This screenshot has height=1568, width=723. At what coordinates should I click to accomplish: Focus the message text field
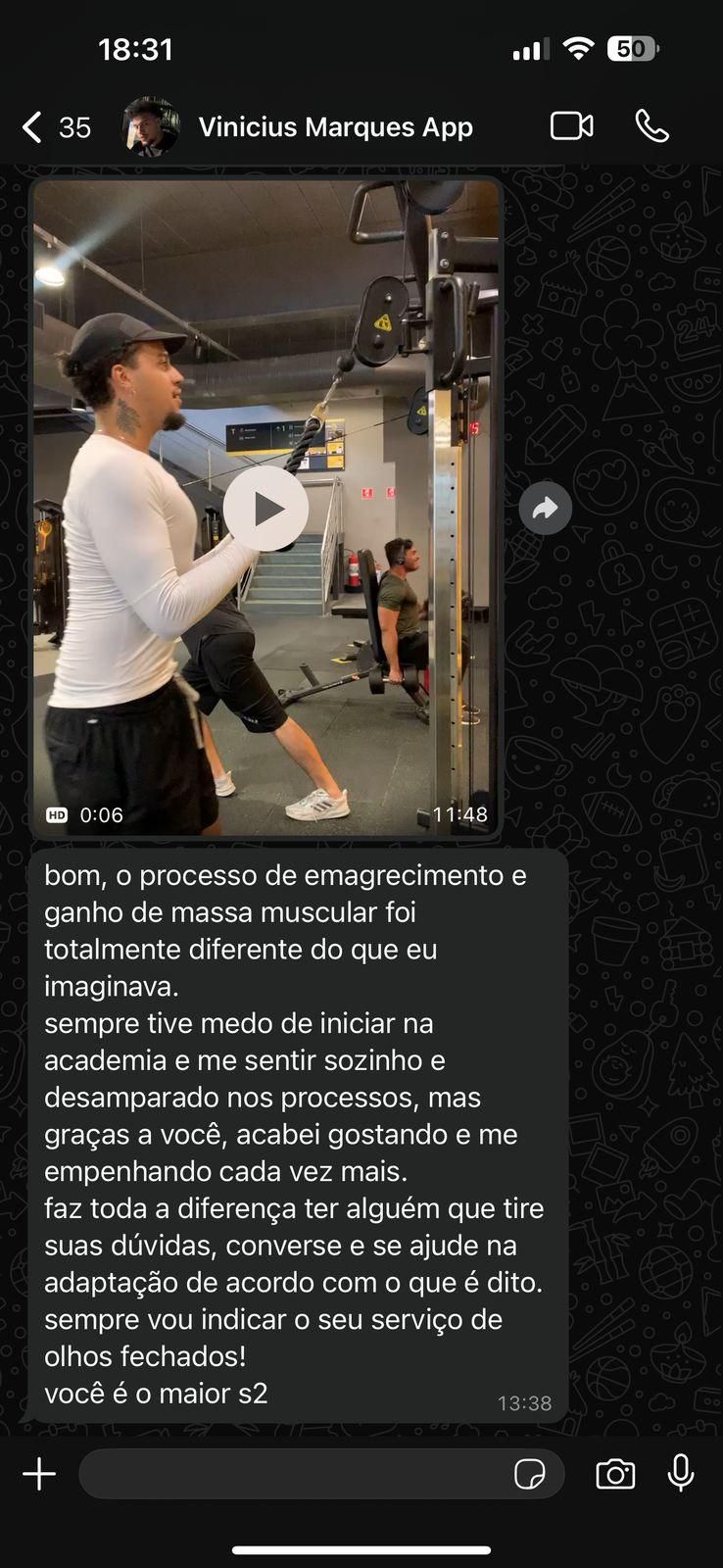pyautogui.click(x=294, y=1474)
